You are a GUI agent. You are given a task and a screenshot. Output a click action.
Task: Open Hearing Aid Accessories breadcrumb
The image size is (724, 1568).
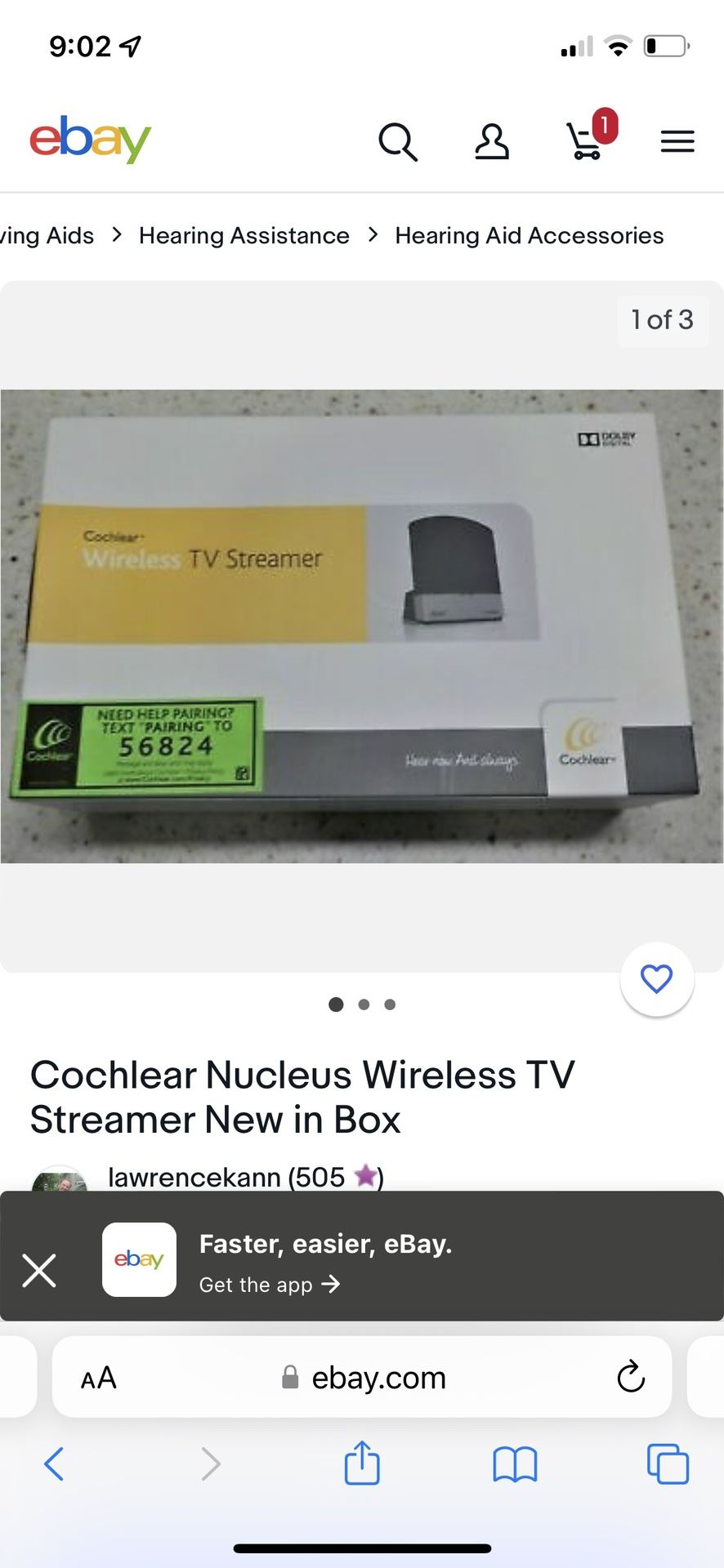pos(529,235)
